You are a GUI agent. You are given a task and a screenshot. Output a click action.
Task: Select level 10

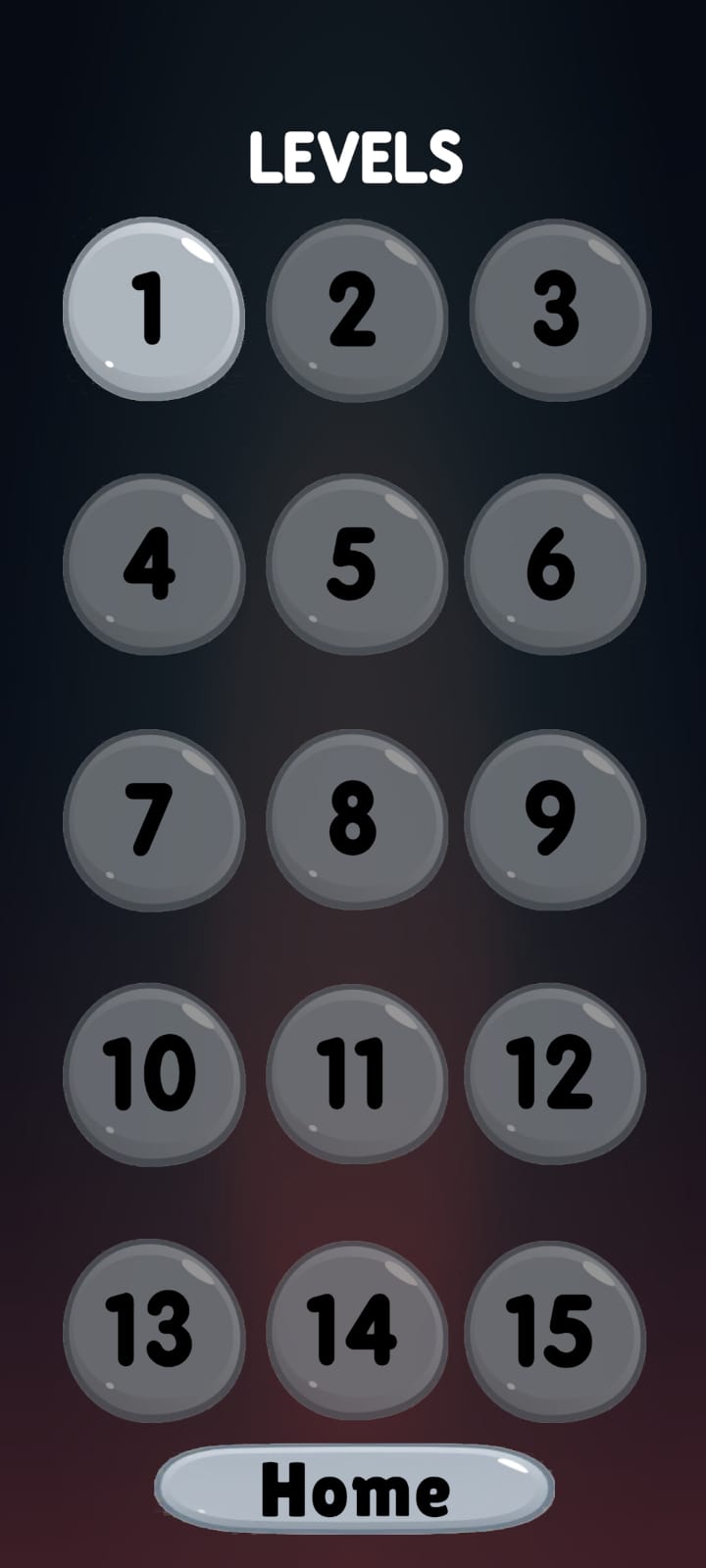[153, 1074]
